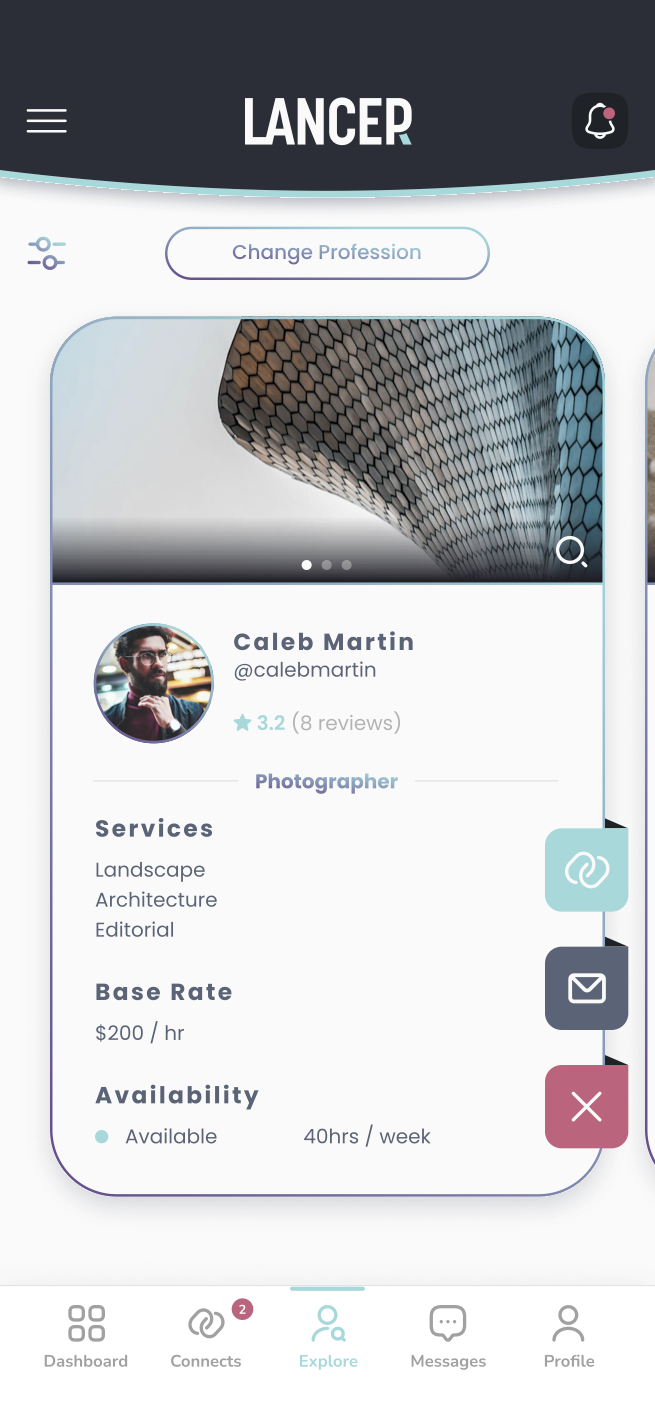The image size is (655, 1420).
Task: Select the Explore tab
Action: point(328,1336)
